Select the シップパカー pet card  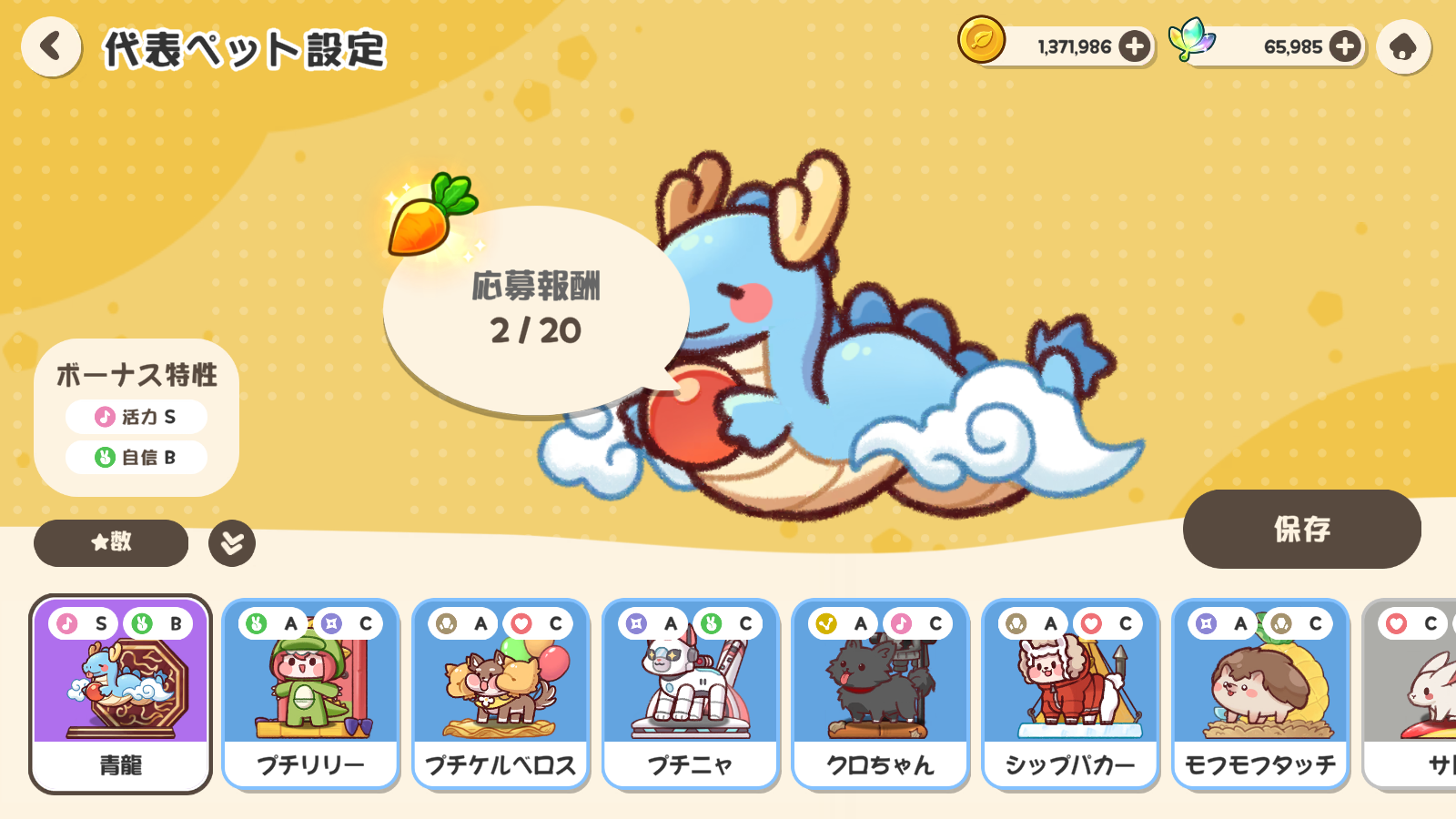1070,693
